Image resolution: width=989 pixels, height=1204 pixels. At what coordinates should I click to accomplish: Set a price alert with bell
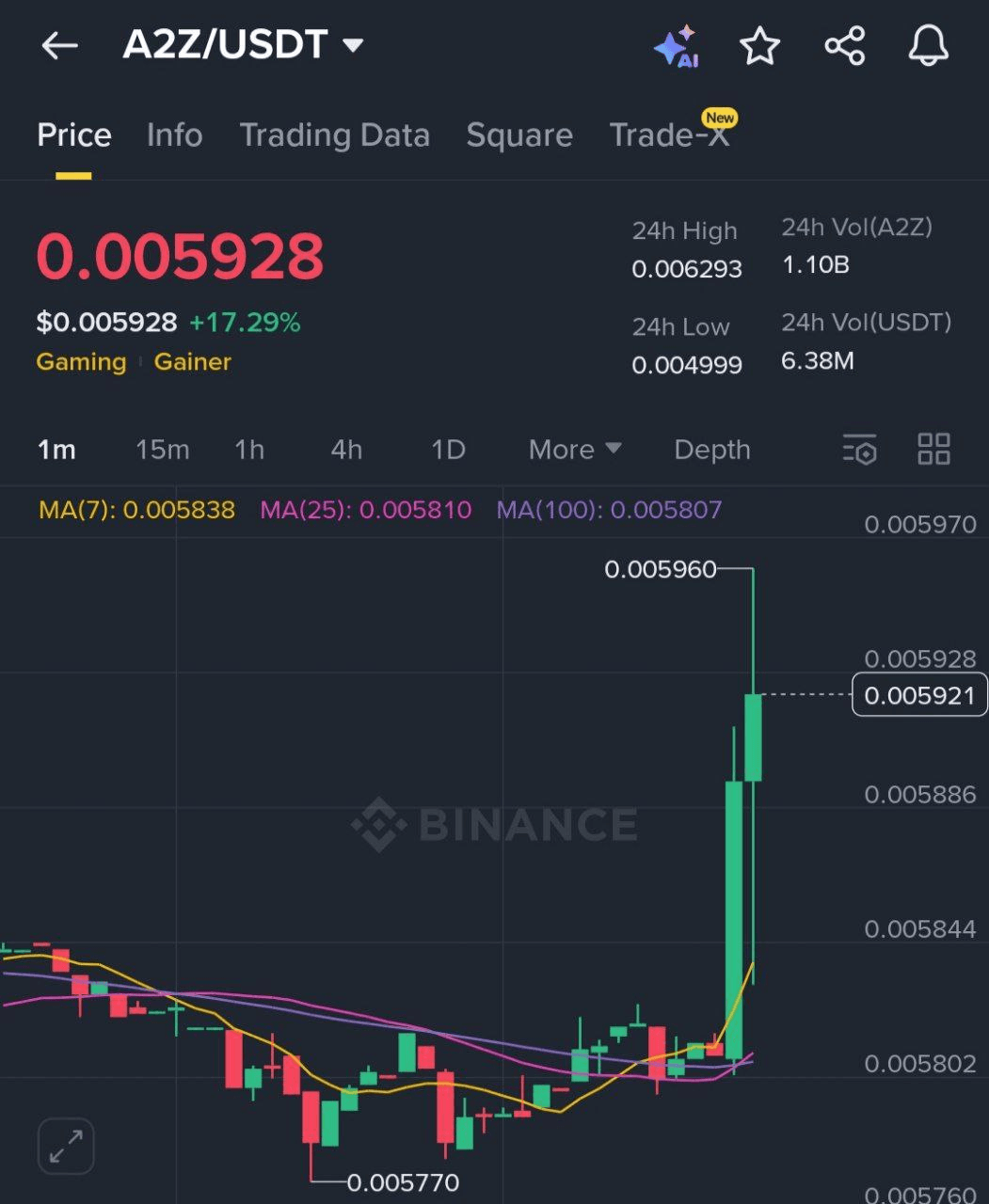click(x=928, y=46)
